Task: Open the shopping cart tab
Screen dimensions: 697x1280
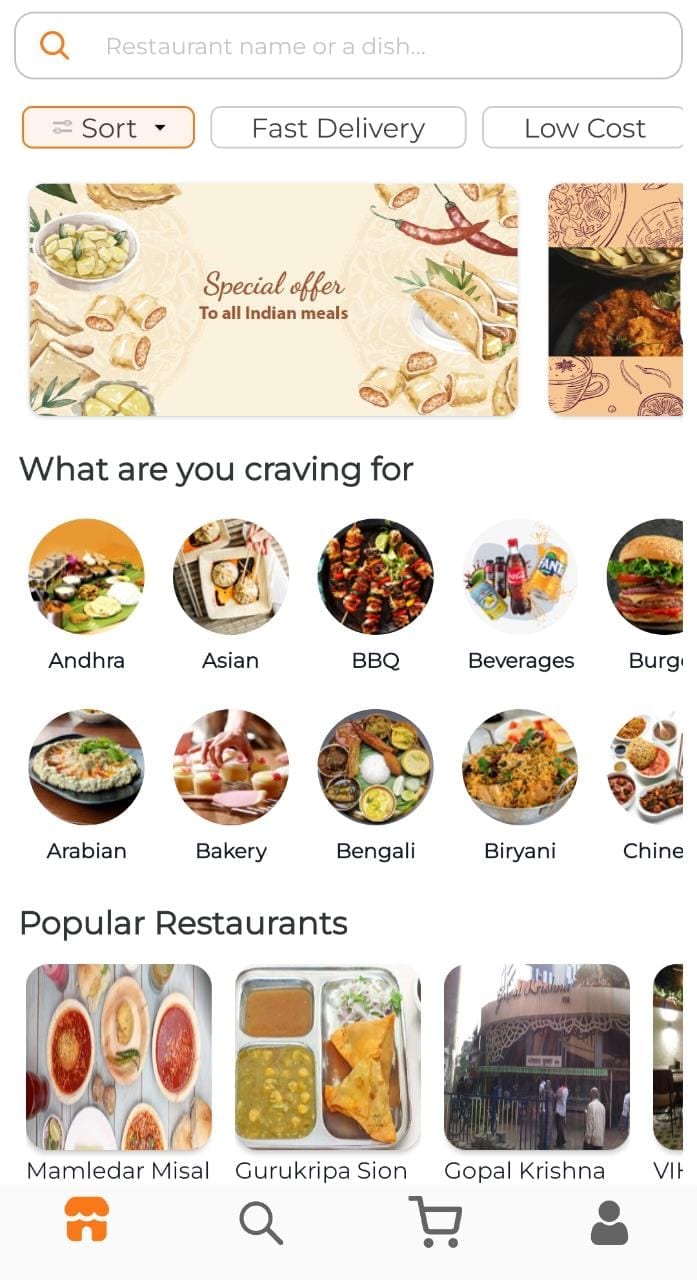Action: (x=435, y=1222)
